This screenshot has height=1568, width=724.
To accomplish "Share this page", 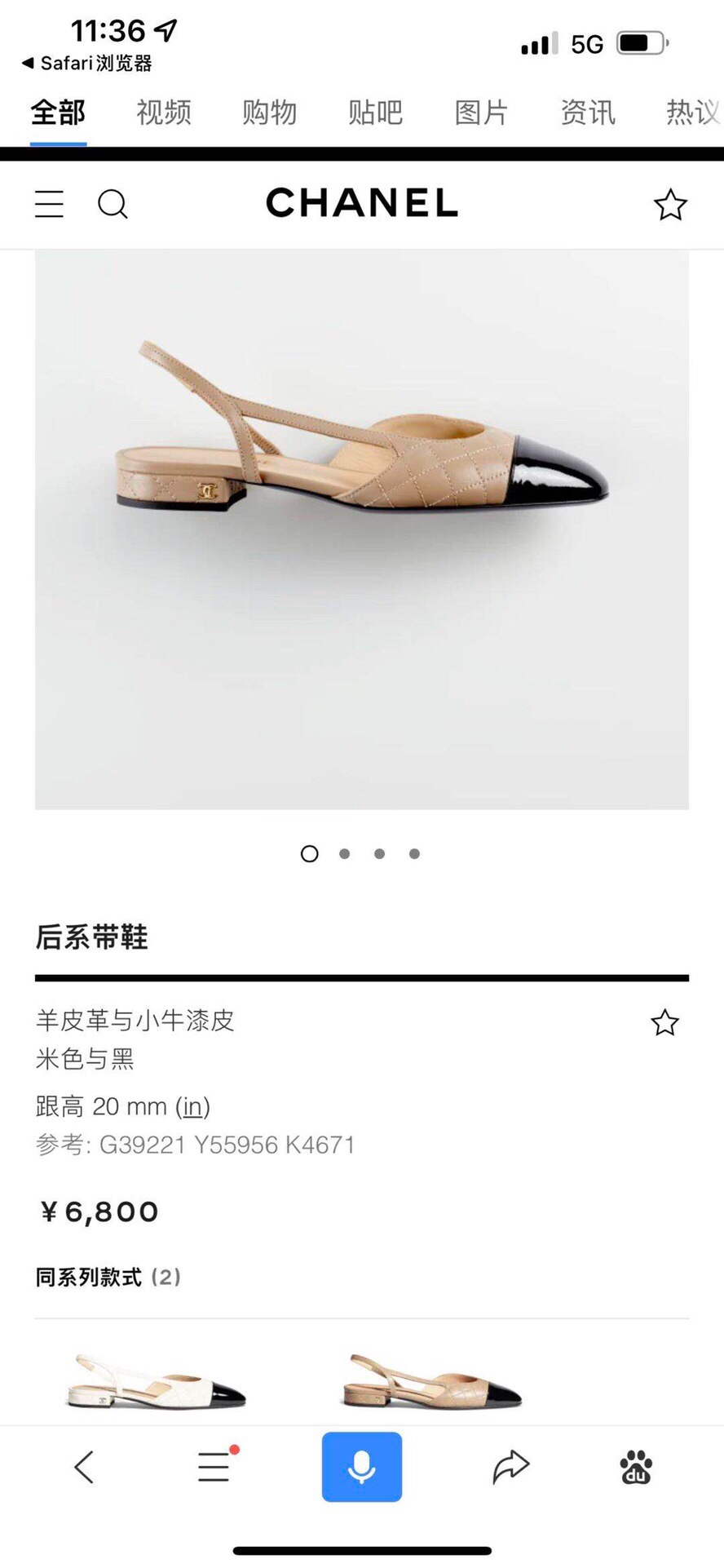I will point(510,1468).
